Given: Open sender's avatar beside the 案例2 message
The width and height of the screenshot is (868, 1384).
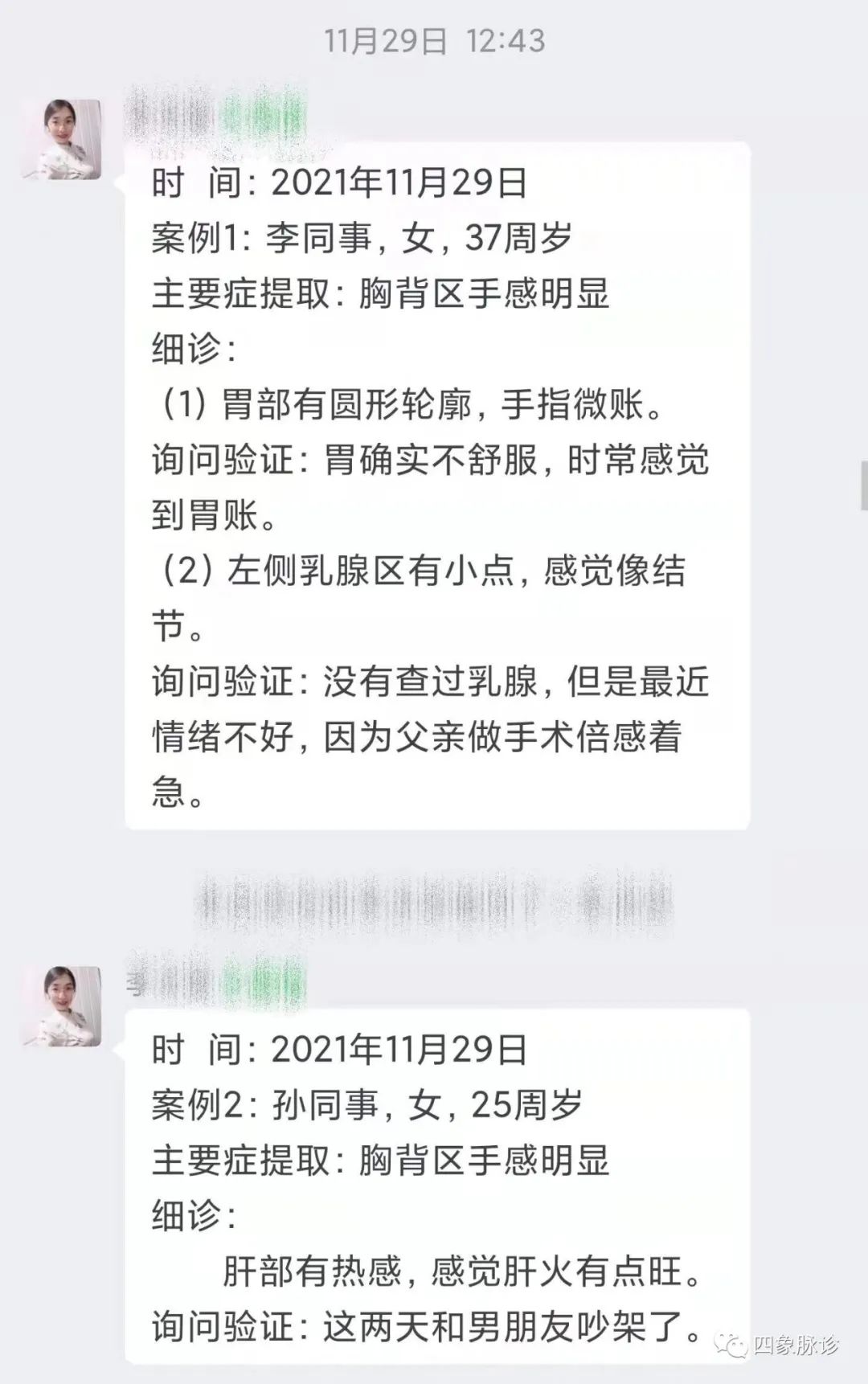Looking at the screenshot, I should point(61,1006).
